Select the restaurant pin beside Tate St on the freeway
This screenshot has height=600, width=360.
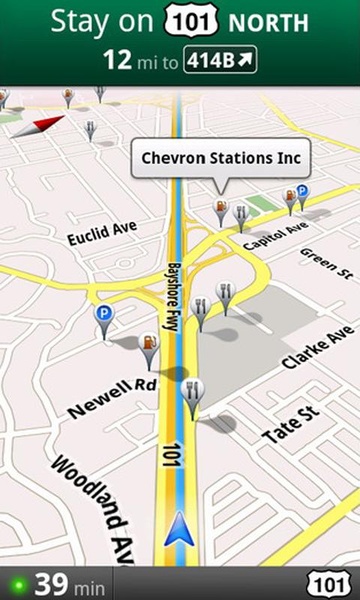coord(193,398)
